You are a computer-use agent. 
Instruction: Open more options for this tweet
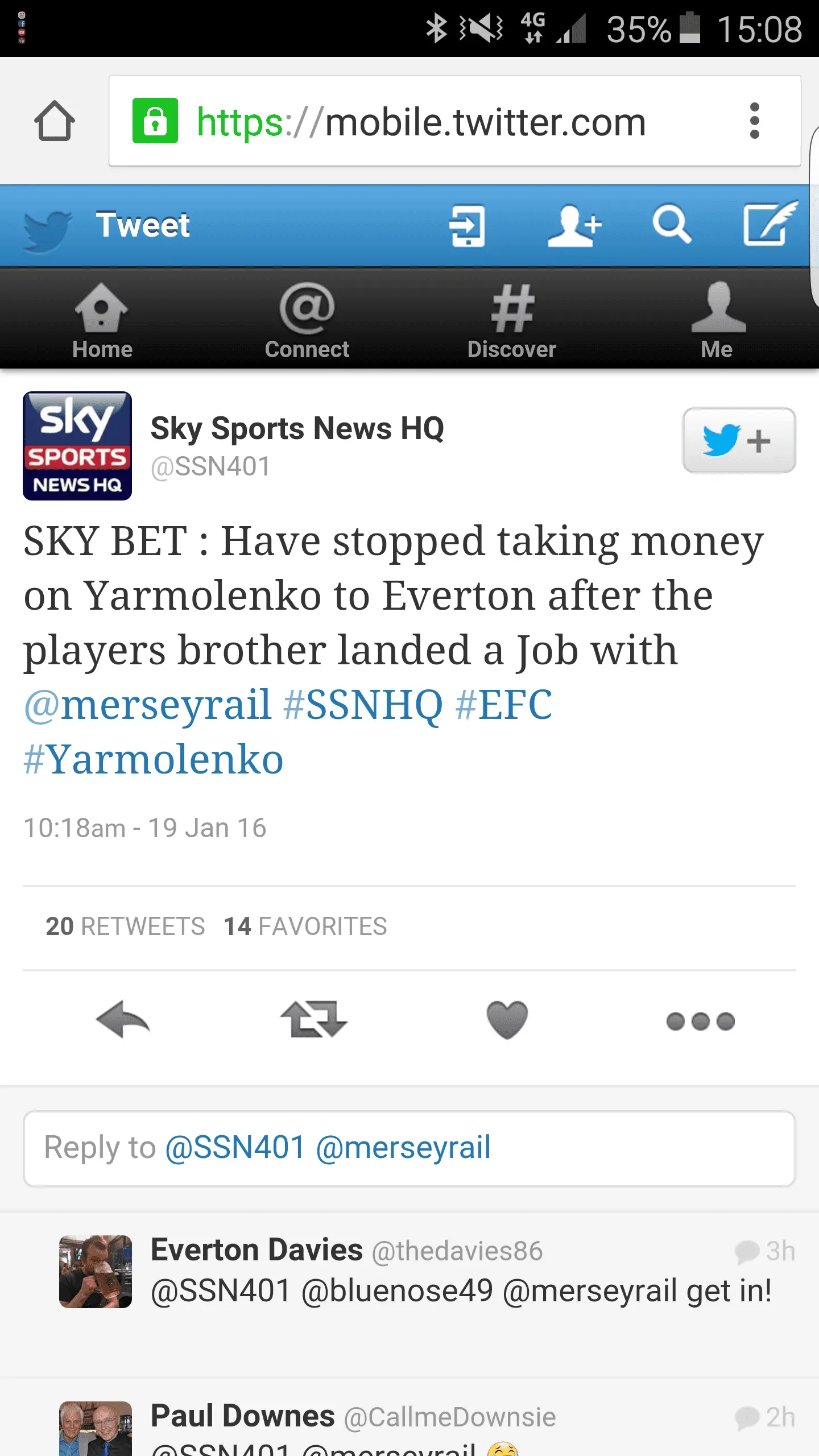[x=700, y=1021]
